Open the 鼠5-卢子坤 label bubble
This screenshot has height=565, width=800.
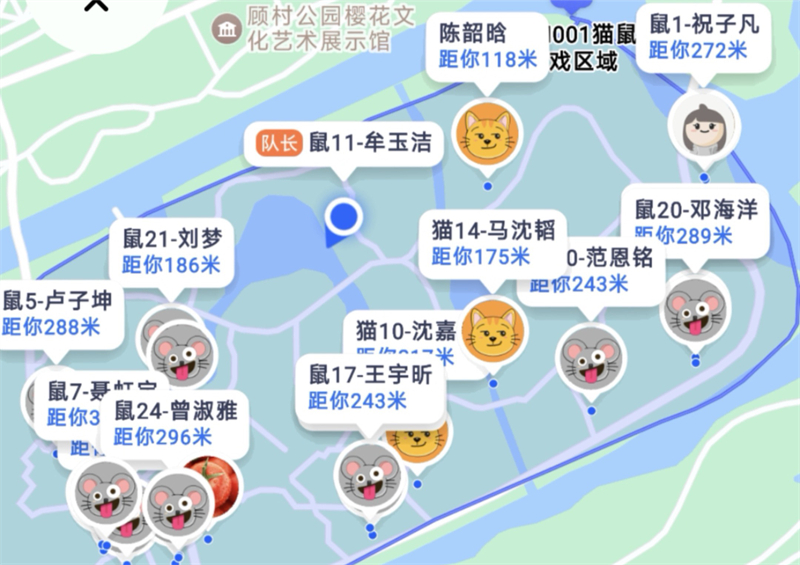(58, 312)
